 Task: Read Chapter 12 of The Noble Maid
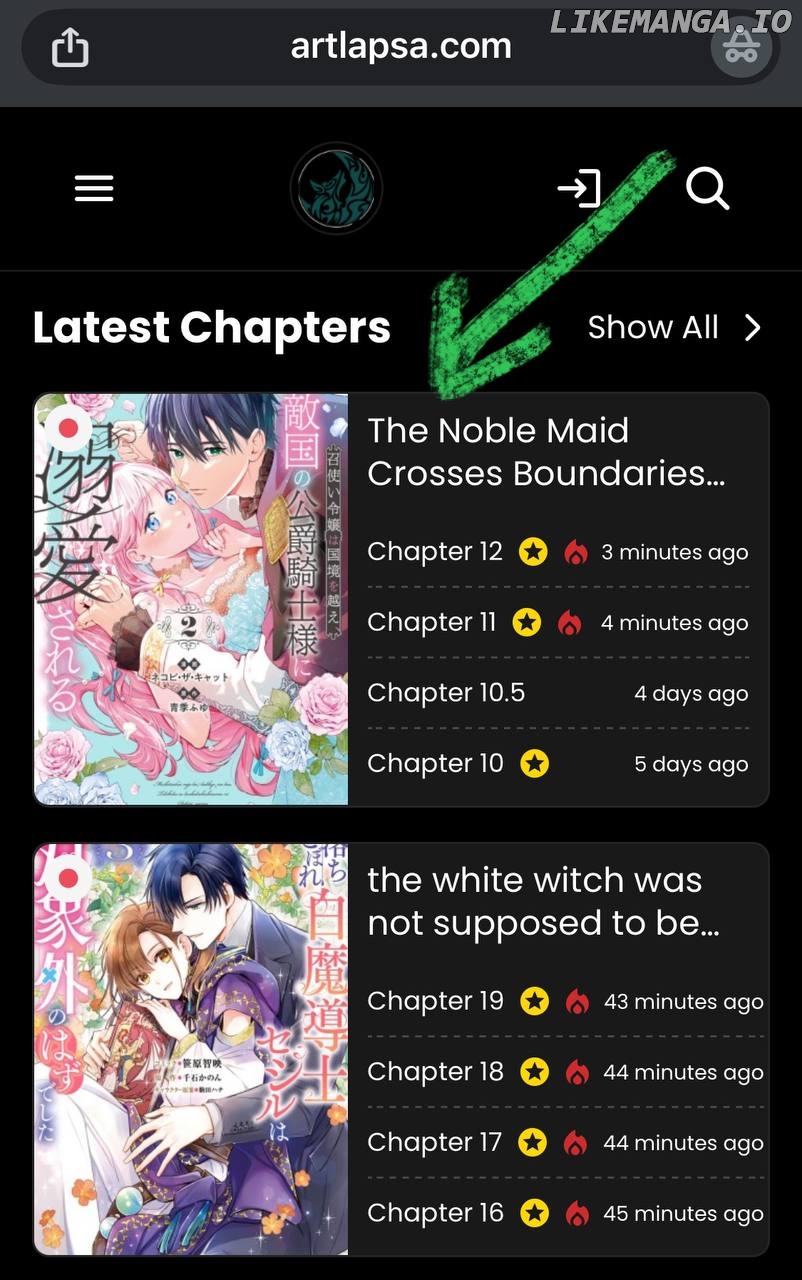435,552
